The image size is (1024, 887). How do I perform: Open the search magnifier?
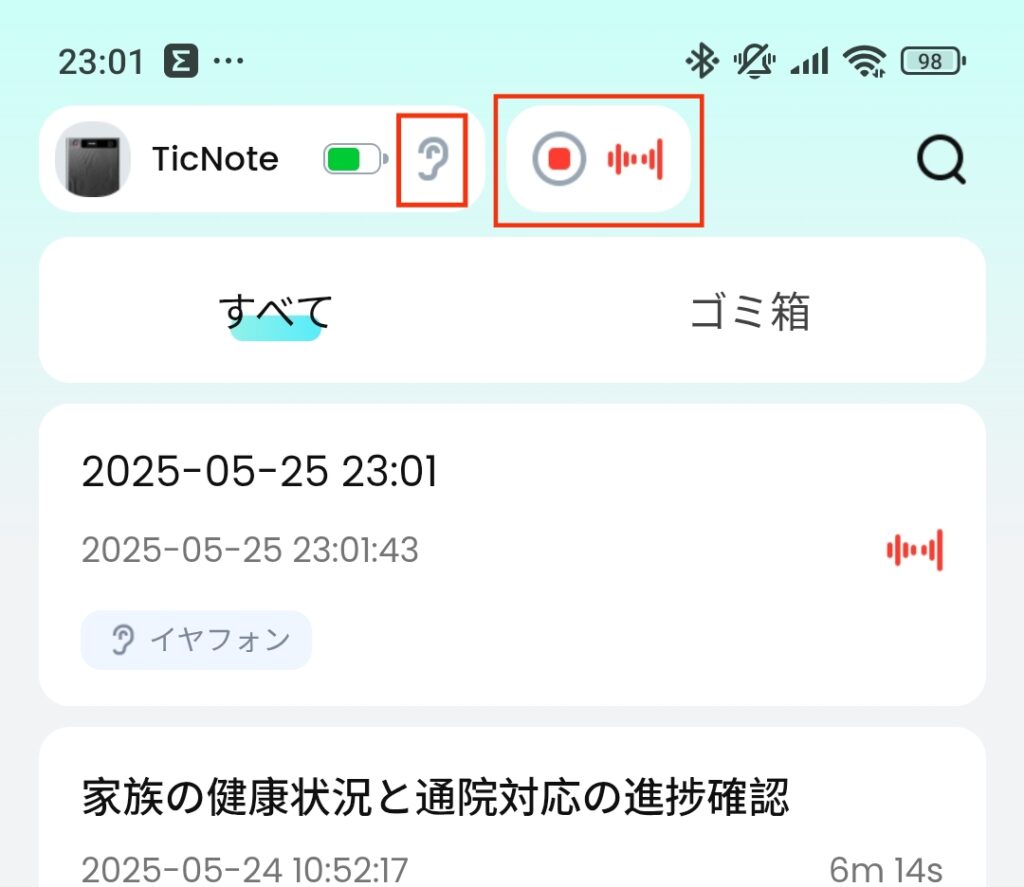(x=941, y=159)
